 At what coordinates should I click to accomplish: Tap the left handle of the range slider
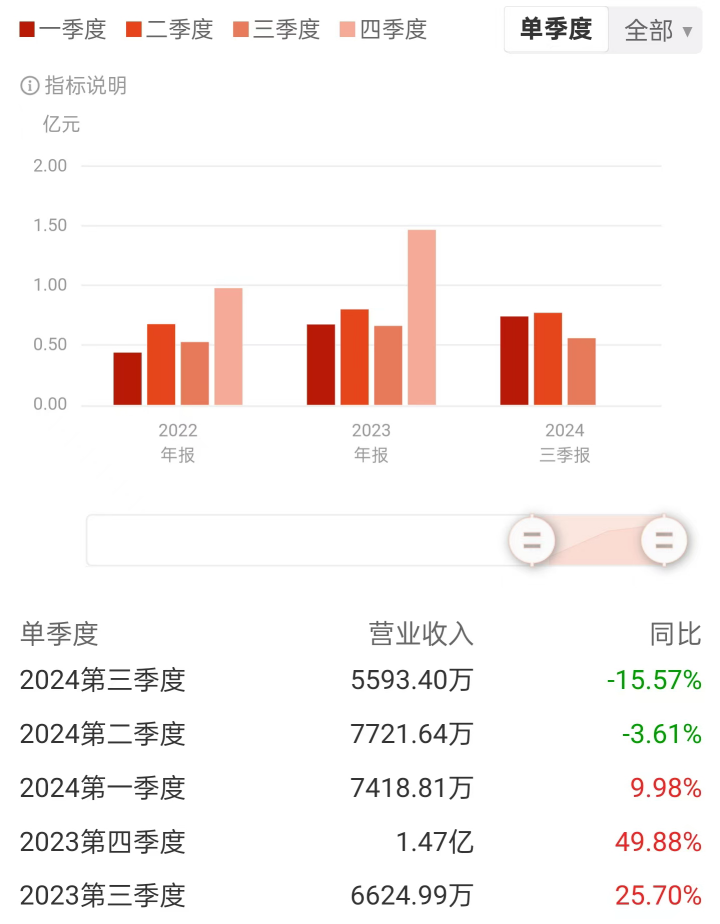(532, 541)
